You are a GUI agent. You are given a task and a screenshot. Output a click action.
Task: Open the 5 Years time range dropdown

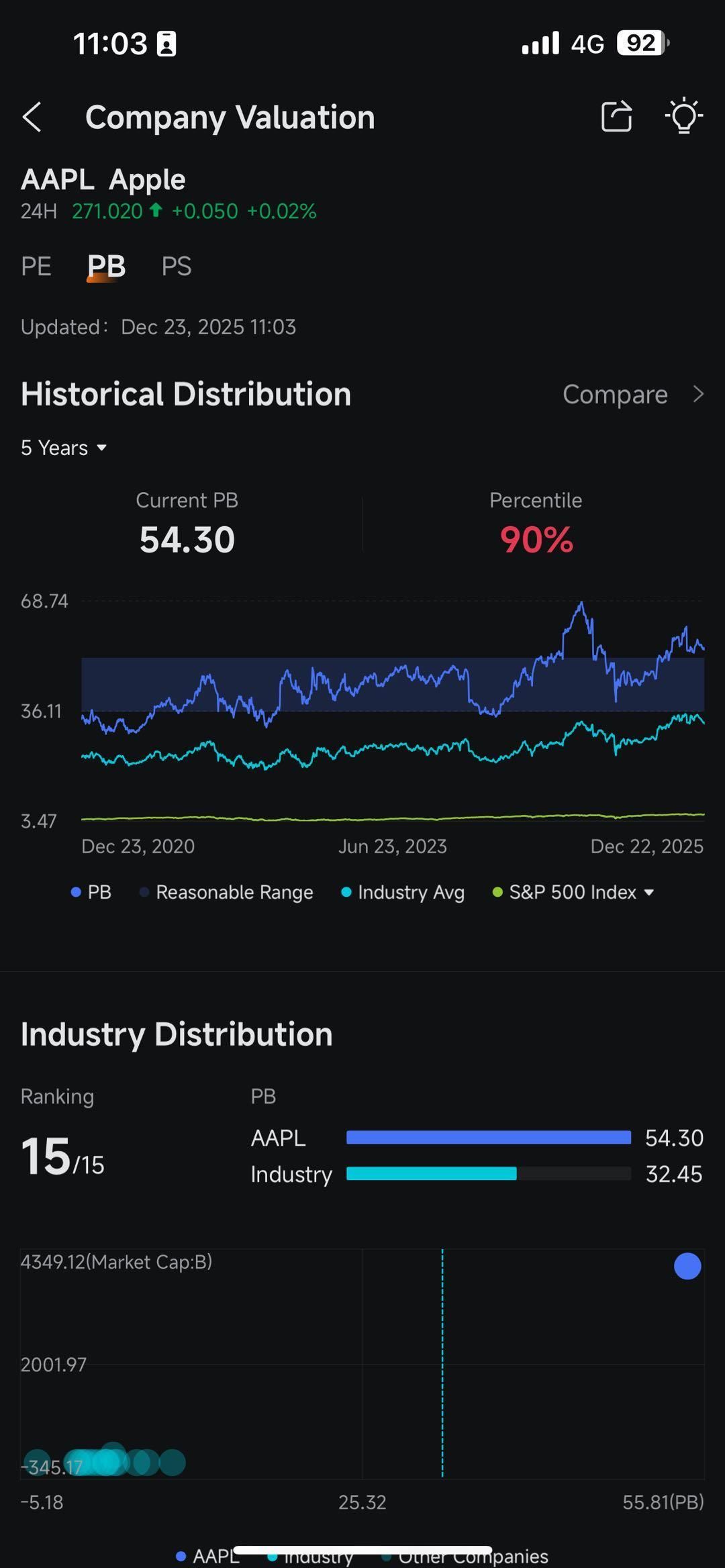pos(64,447)
